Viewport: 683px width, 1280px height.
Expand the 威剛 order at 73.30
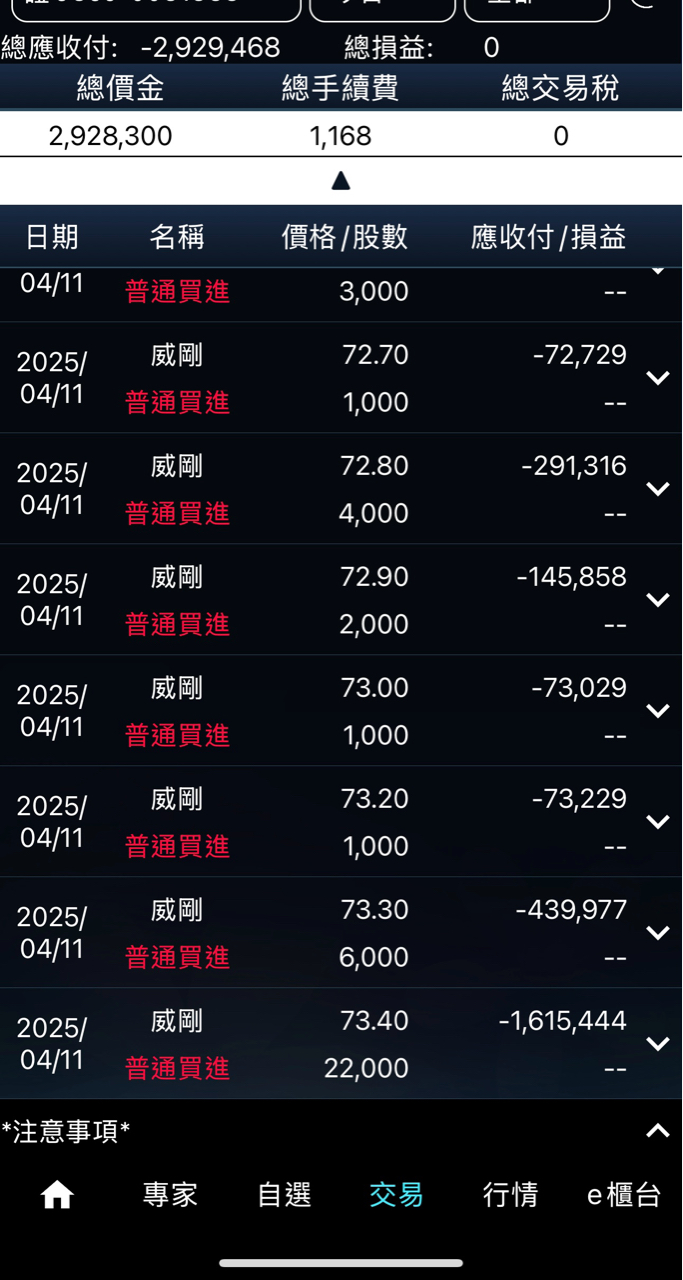pyautogui.click(x=657, y=933)
